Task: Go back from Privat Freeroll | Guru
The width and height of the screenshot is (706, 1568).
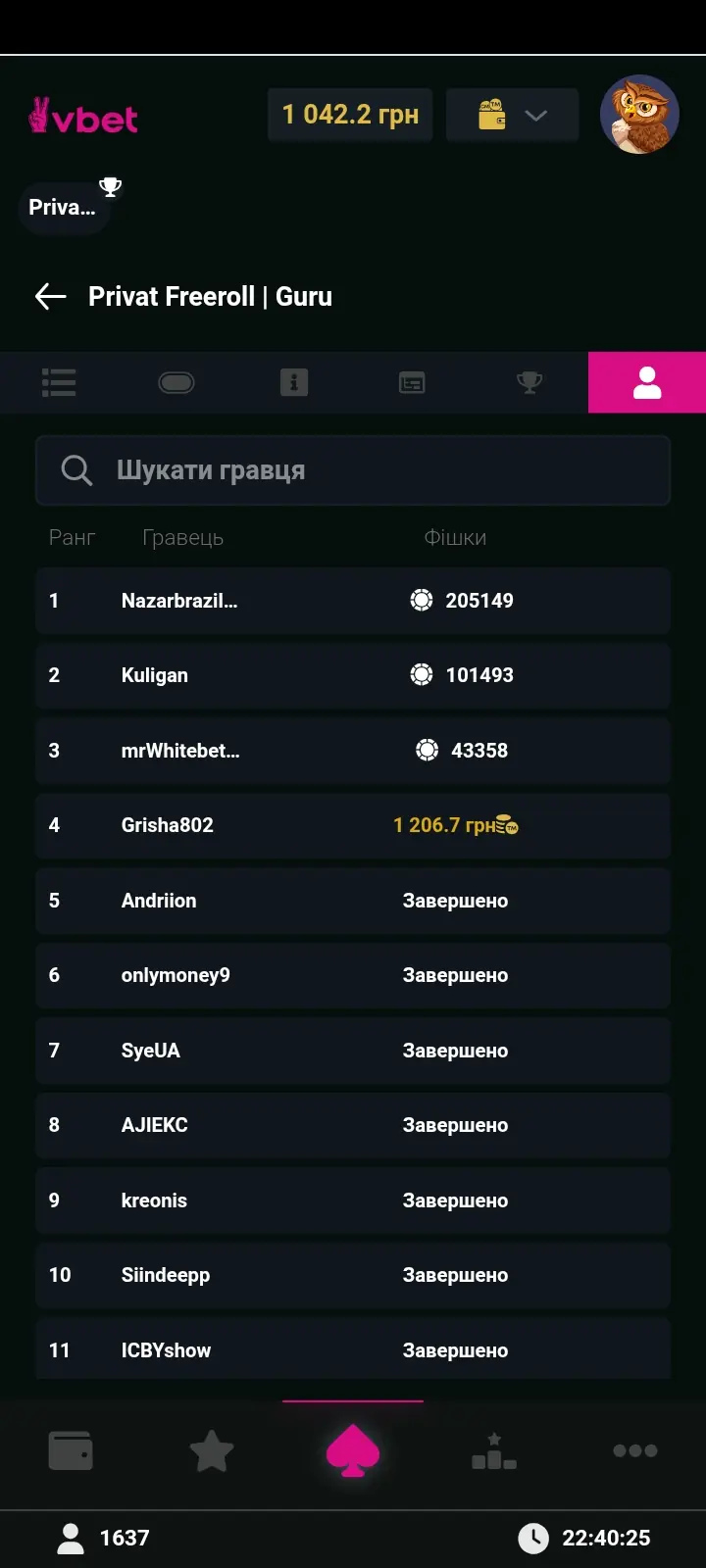Action: tap(50, 296)
